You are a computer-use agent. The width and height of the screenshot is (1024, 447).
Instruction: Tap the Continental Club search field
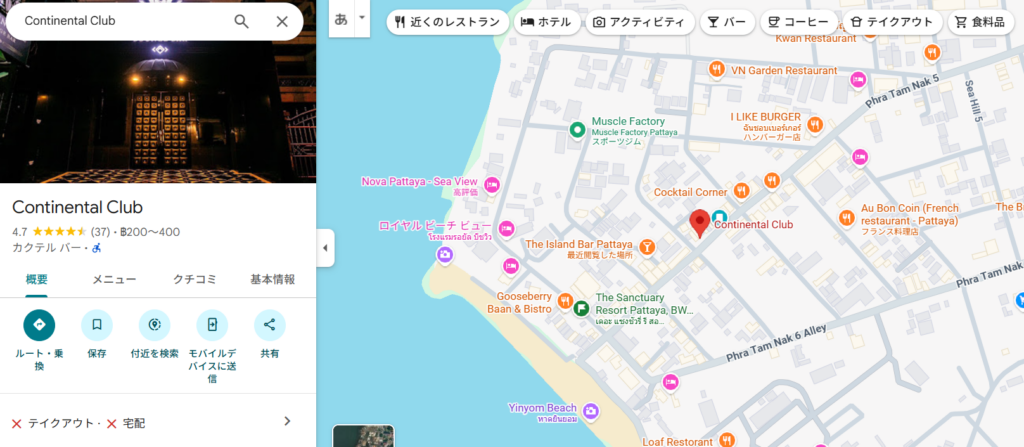click(120, 21)
